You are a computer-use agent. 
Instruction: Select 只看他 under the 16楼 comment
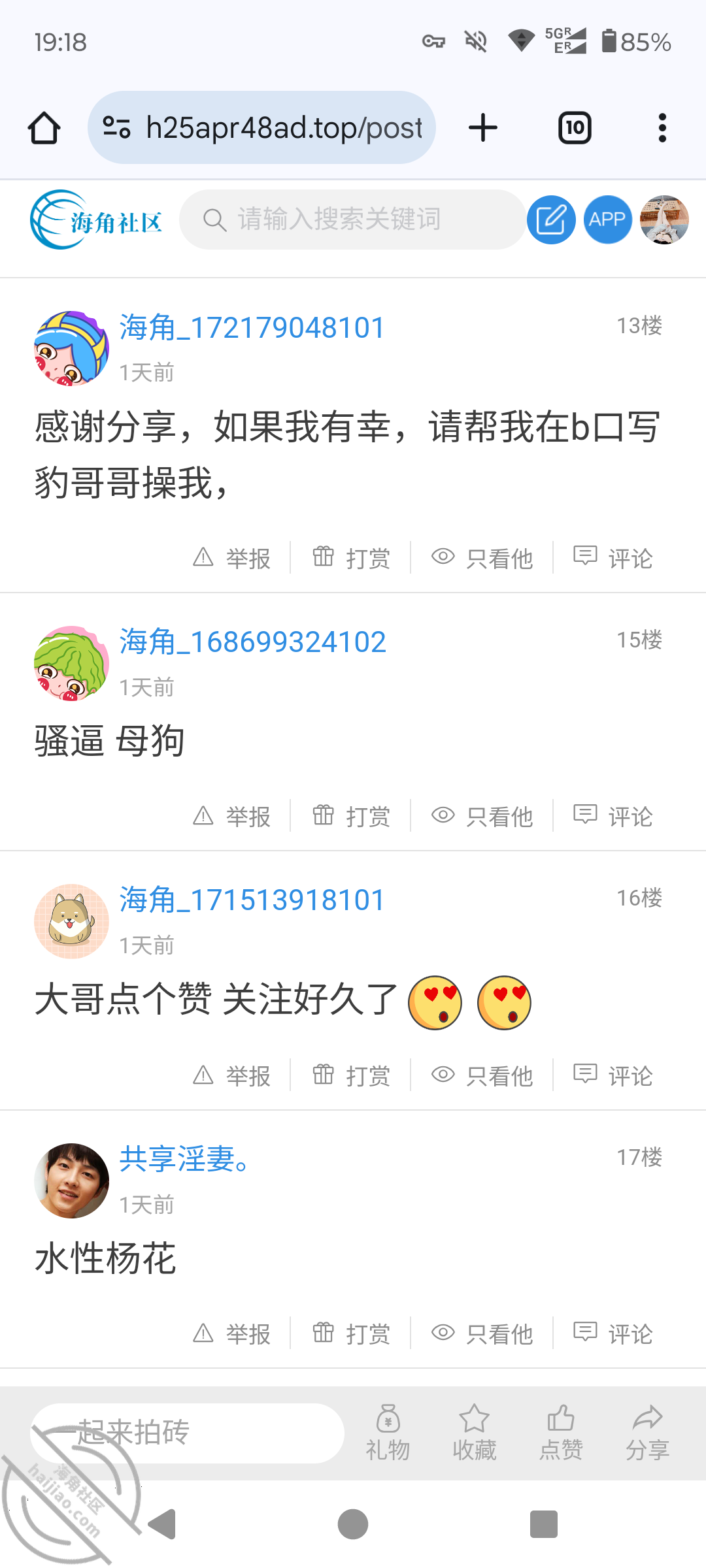pos(482,1075)
